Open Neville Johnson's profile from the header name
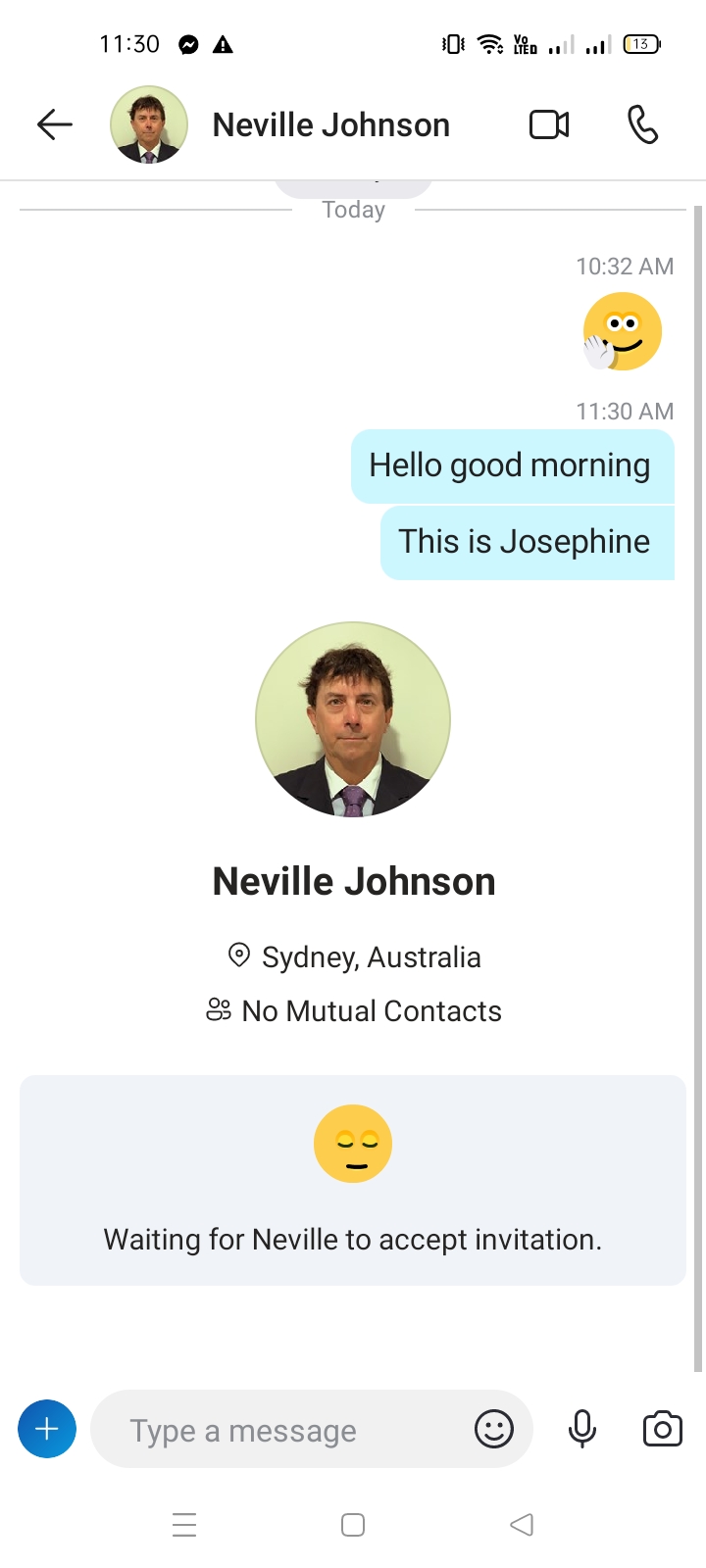706x1568 pixels. [331, 125]
